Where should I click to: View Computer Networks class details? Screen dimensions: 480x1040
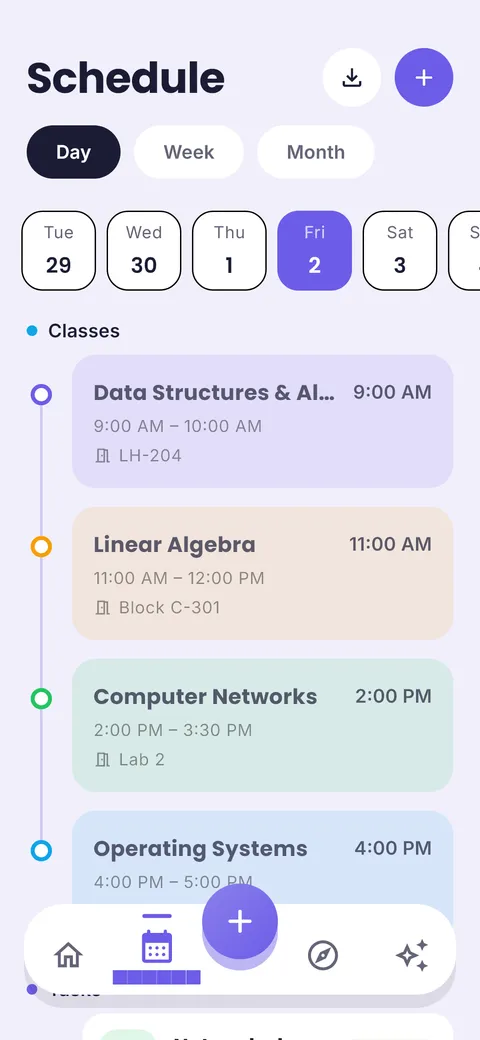263,725
